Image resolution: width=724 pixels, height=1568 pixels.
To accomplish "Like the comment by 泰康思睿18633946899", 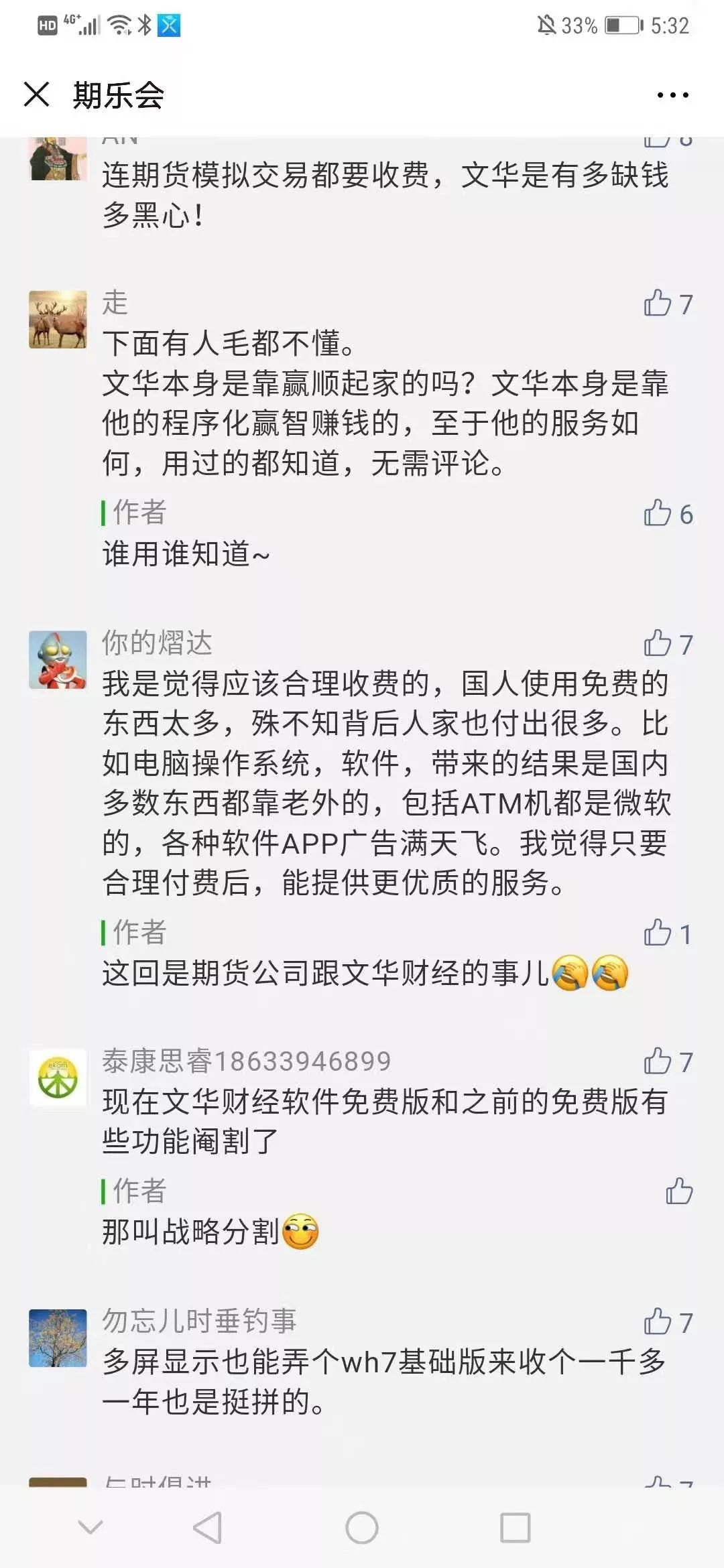I will tap(658, 1062).
